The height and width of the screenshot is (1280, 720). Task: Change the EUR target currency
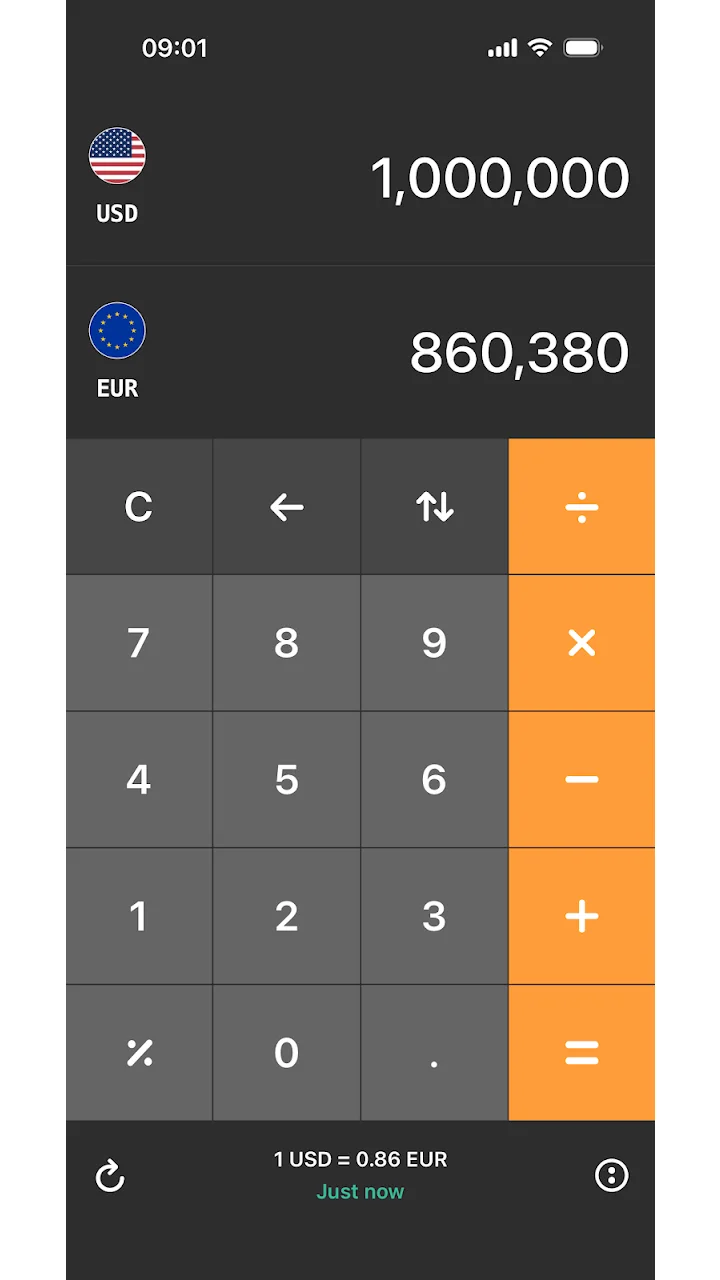pyautogui.click(x=117, y=351)
